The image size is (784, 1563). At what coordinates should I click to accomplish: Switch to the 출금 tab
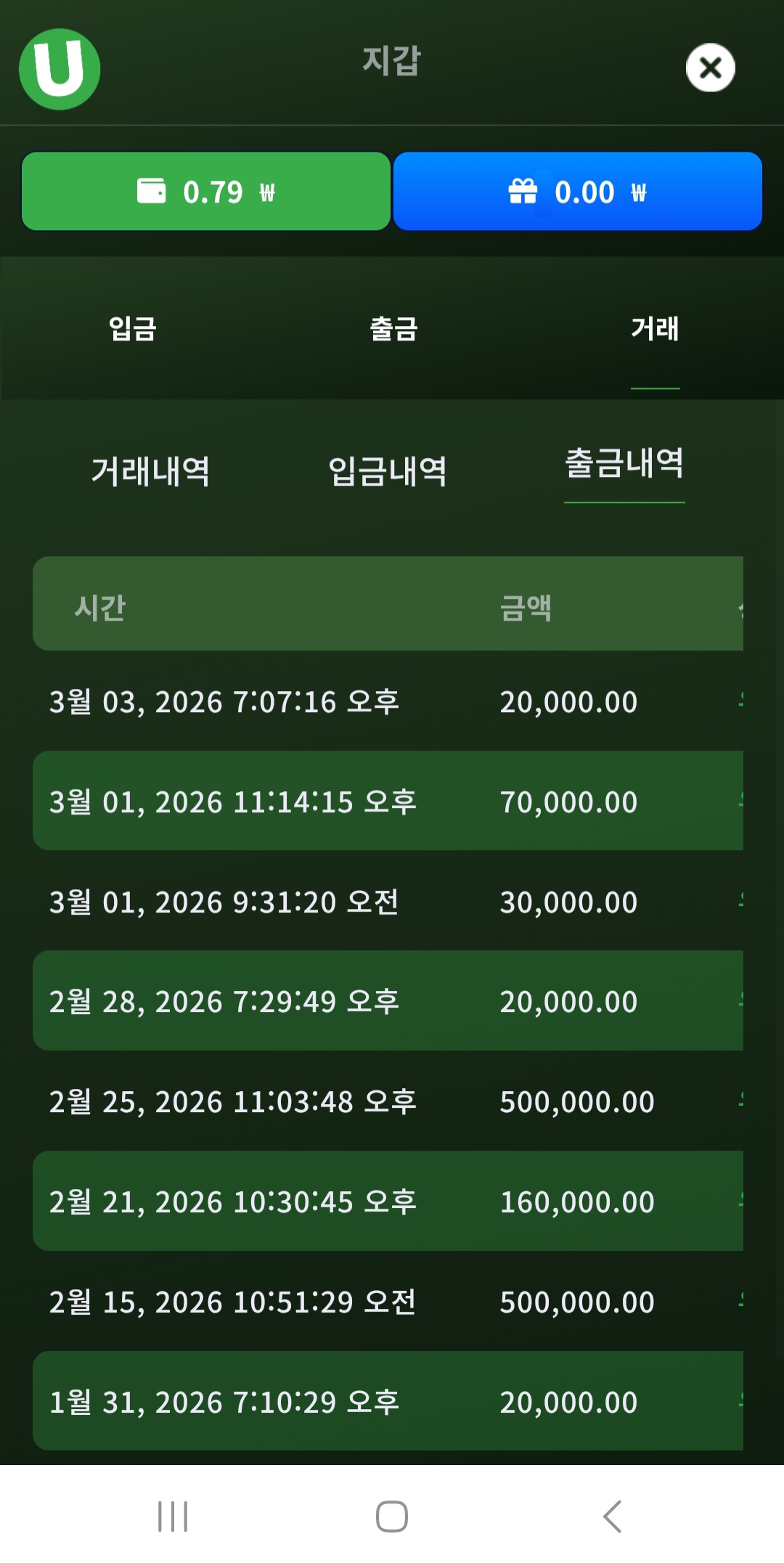pos(393,329)
